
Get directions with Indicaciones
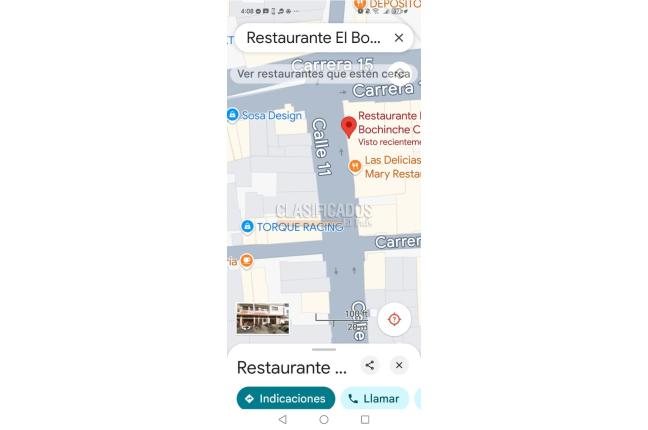(285, 398)
